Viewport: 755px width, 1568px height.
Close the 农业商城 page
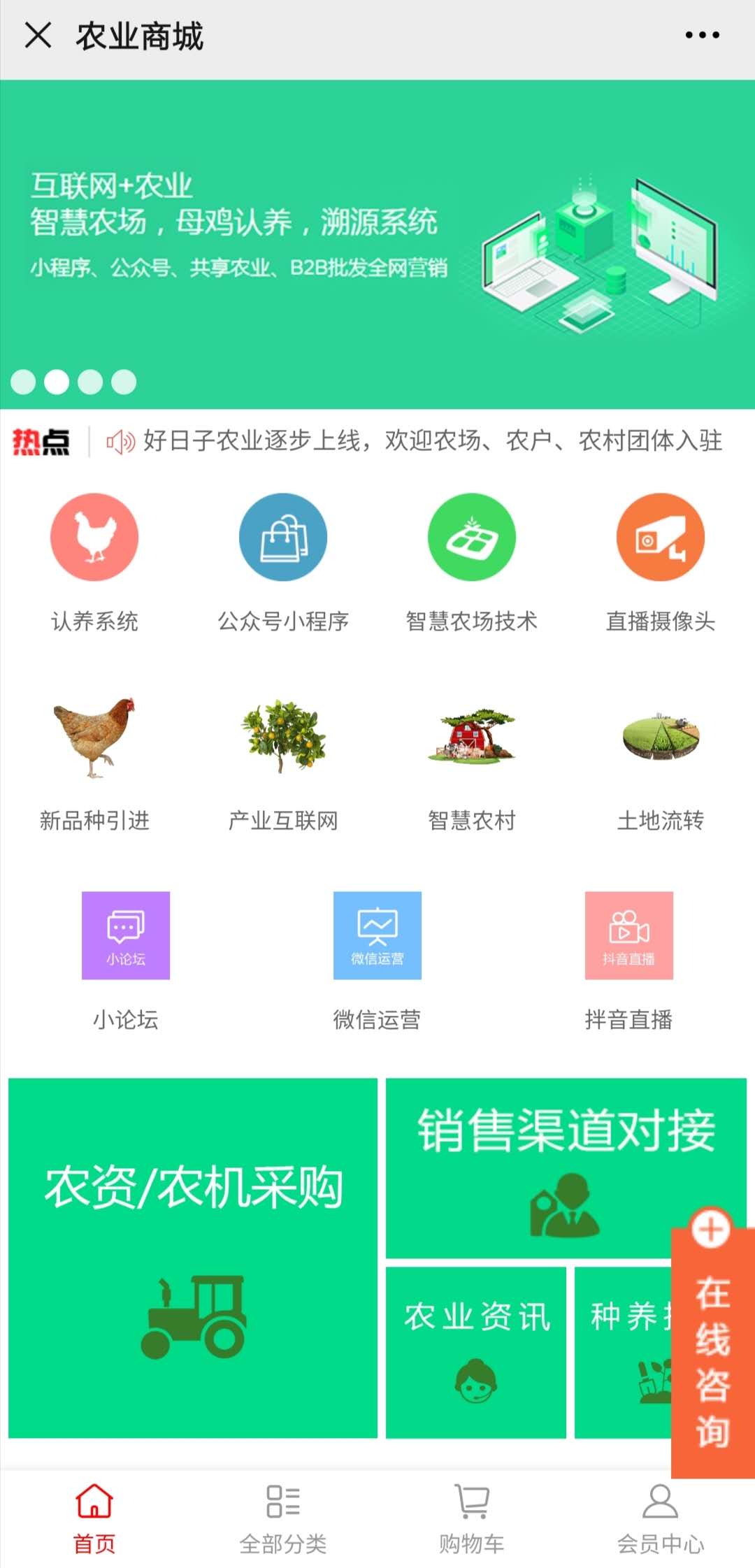click(38, 35)
